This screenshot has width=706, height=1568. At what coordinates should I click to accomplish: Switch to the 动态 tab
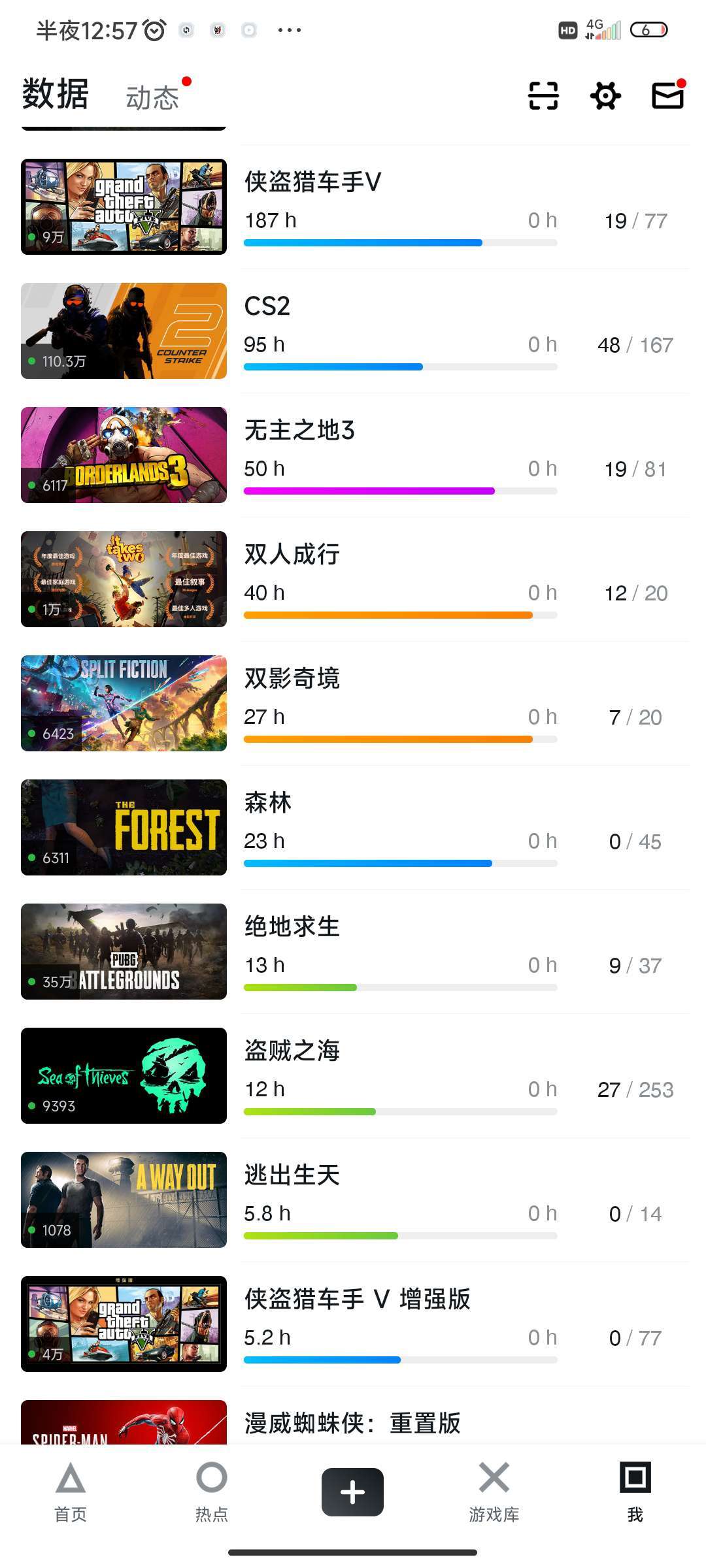pos(152,98)
